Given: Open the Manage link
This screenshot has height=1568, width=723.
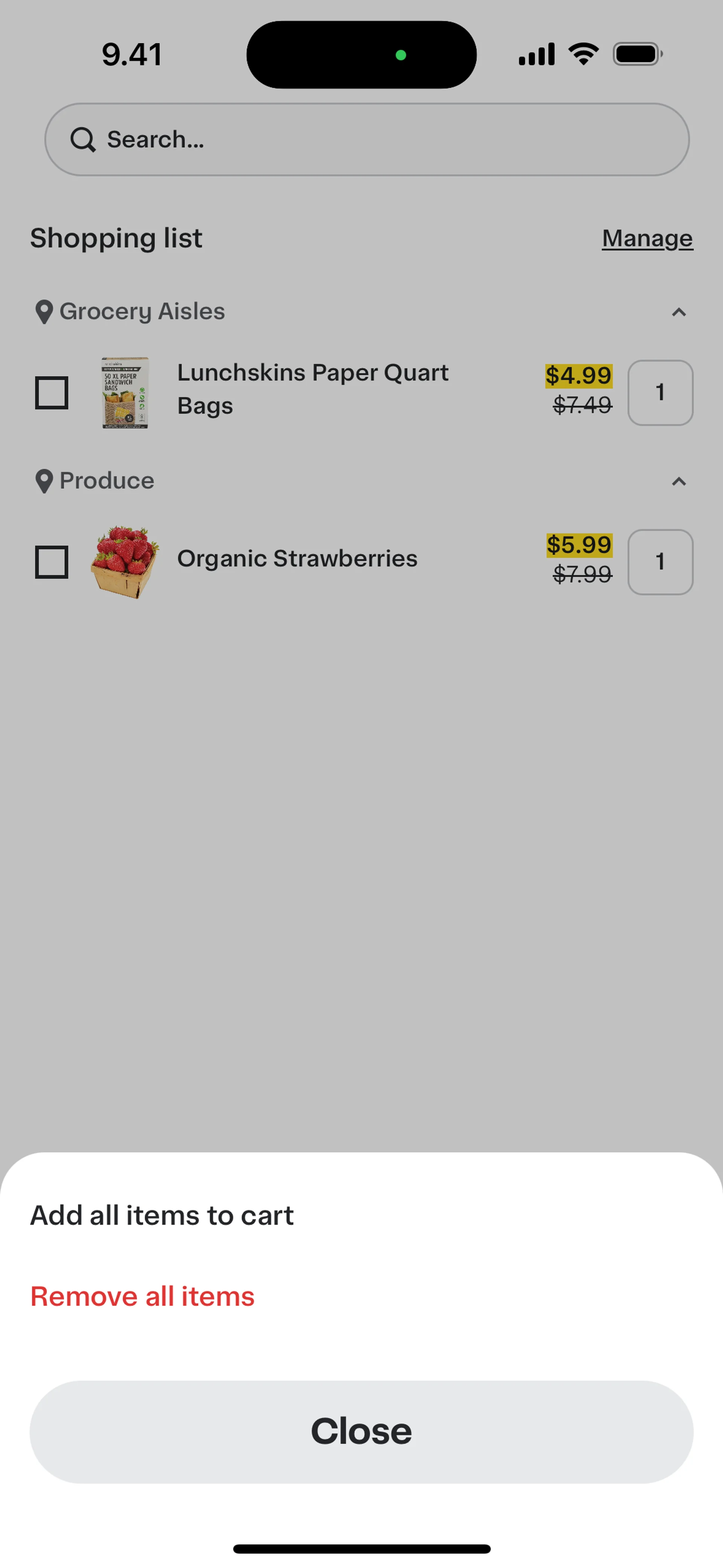Looking at the screenshot, I should click(x=647, y=238).
